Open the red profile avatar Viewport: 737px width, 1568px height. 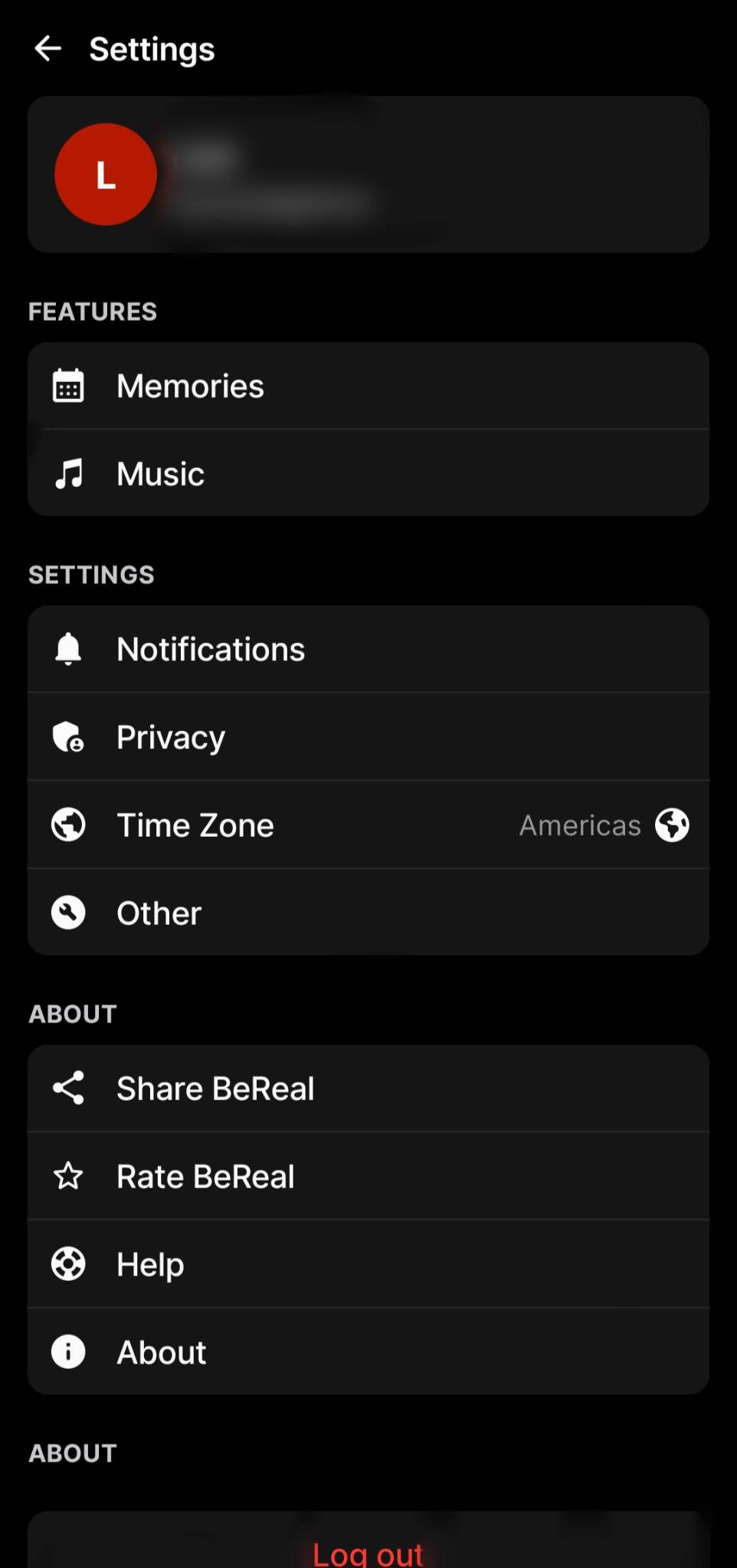105,174
